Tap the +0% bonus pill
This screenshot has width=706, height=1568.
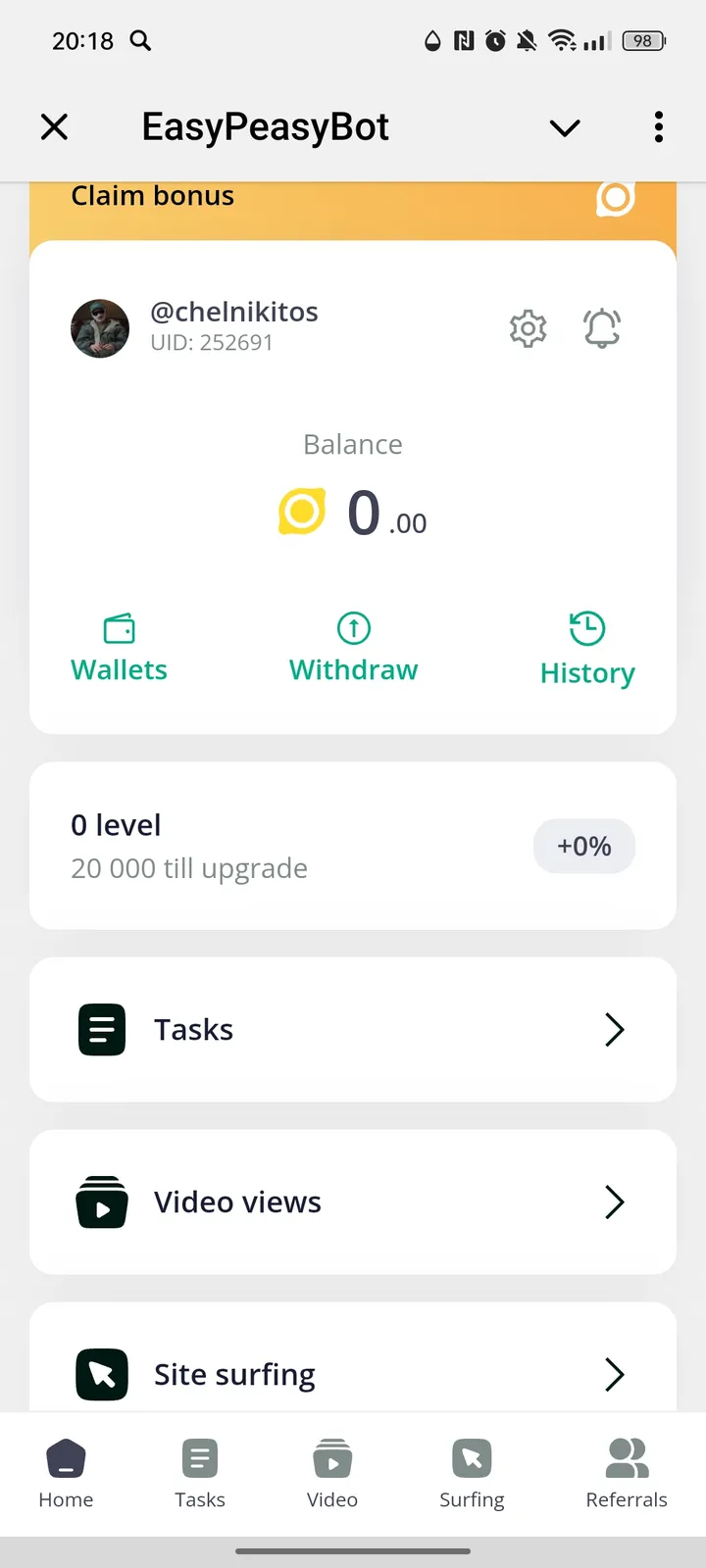click(584, 845)
